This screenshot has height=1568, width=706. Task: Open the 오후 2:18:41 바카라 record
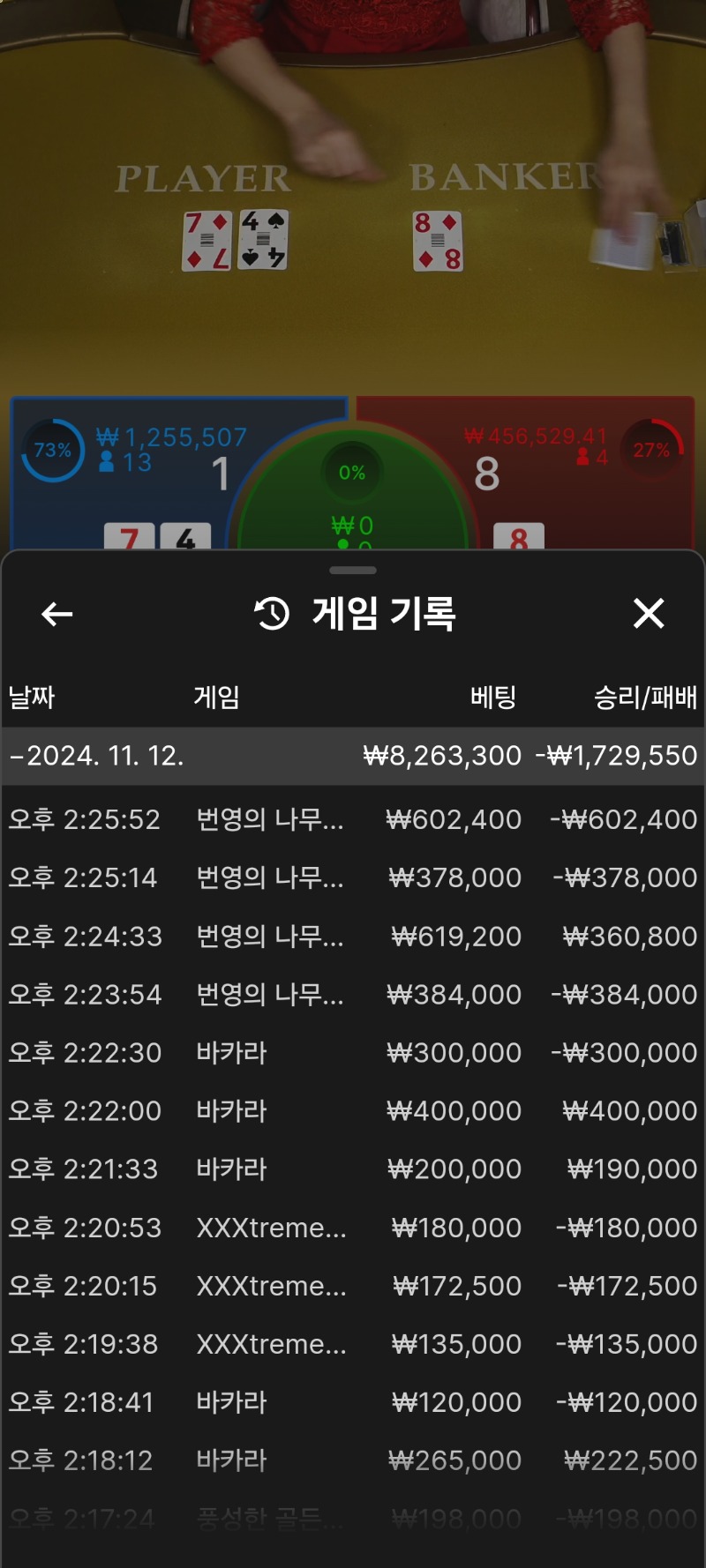[353, 1401]
